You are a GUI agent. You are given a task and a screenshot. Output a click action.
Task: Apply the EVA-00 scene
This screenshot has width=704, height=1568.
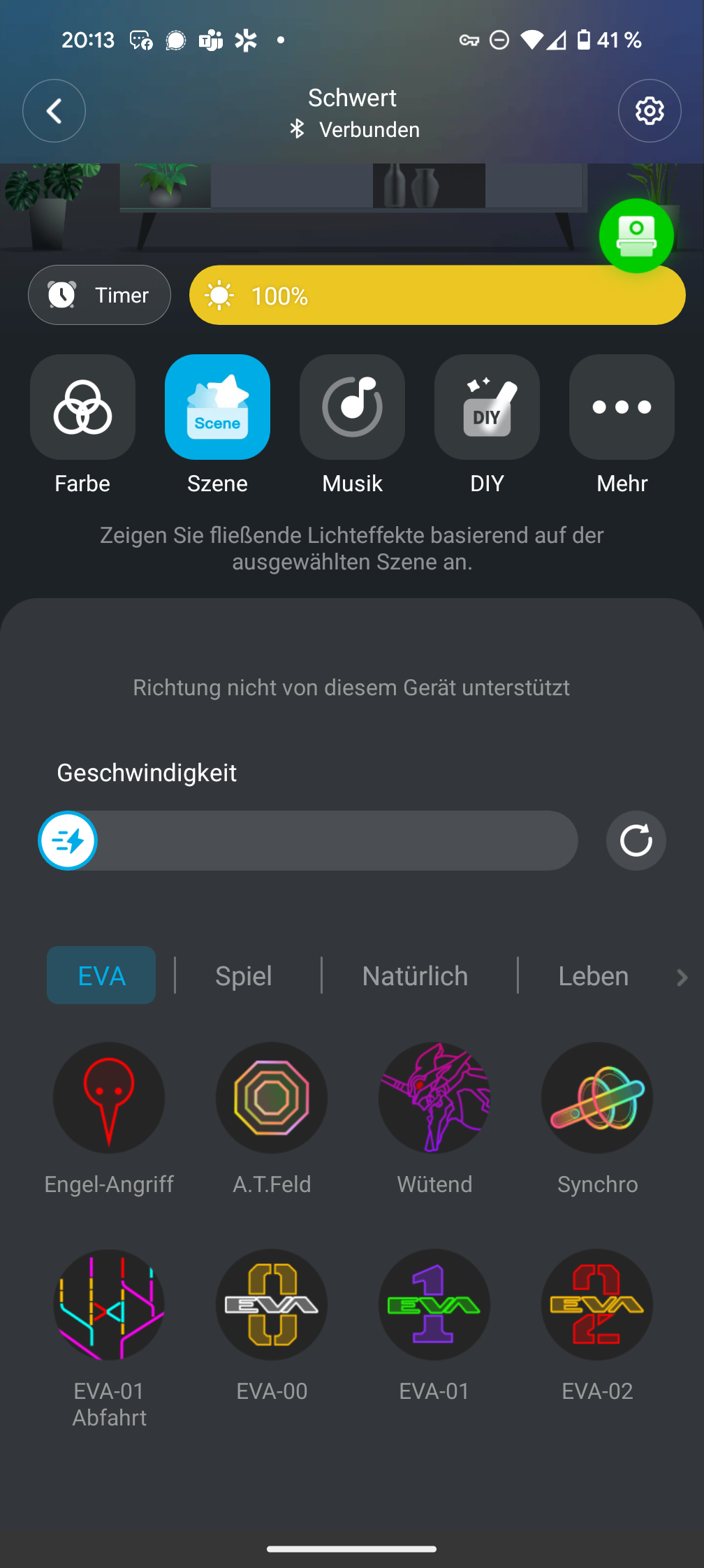272,1305
